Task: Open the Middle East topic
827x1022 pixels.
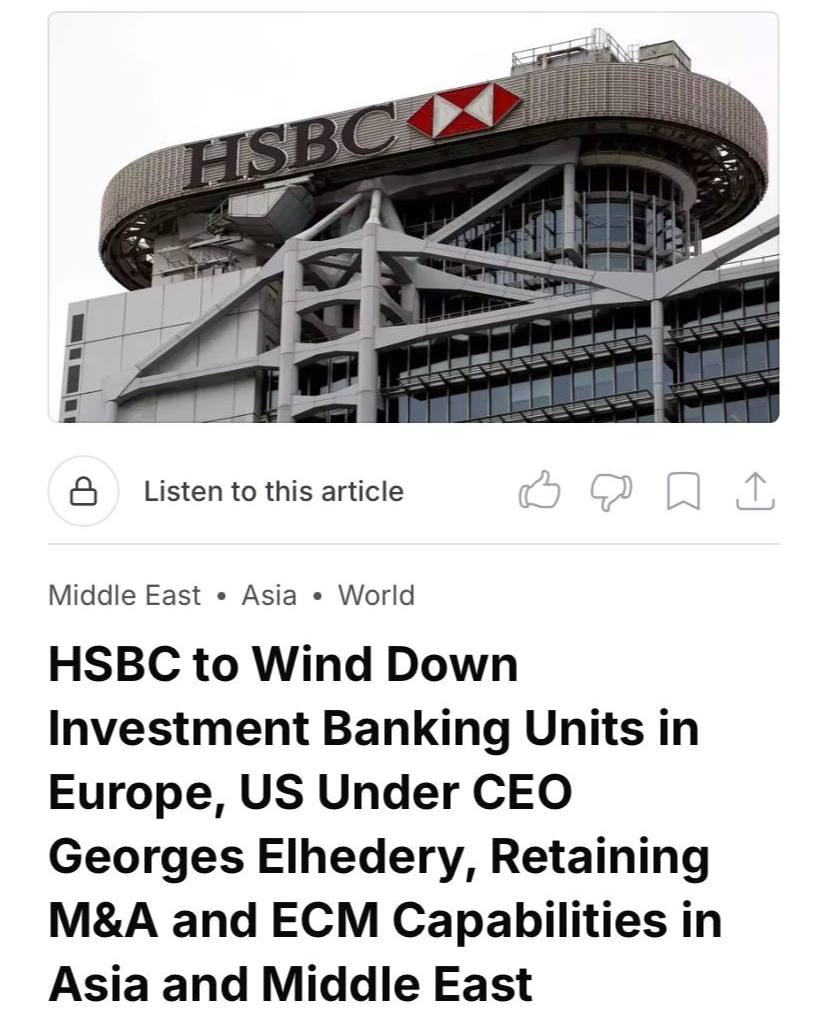Action: pos(124,596)
